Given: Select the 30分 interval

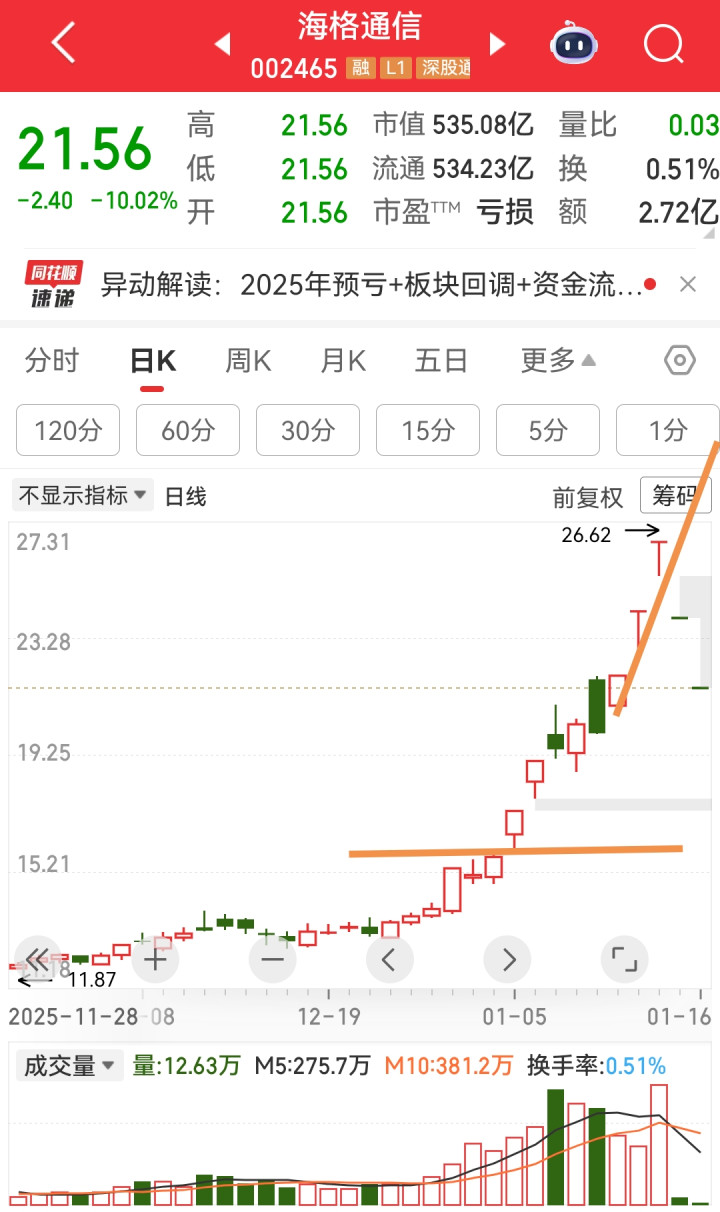Looking at the screenshot, I should coord(308,430).
